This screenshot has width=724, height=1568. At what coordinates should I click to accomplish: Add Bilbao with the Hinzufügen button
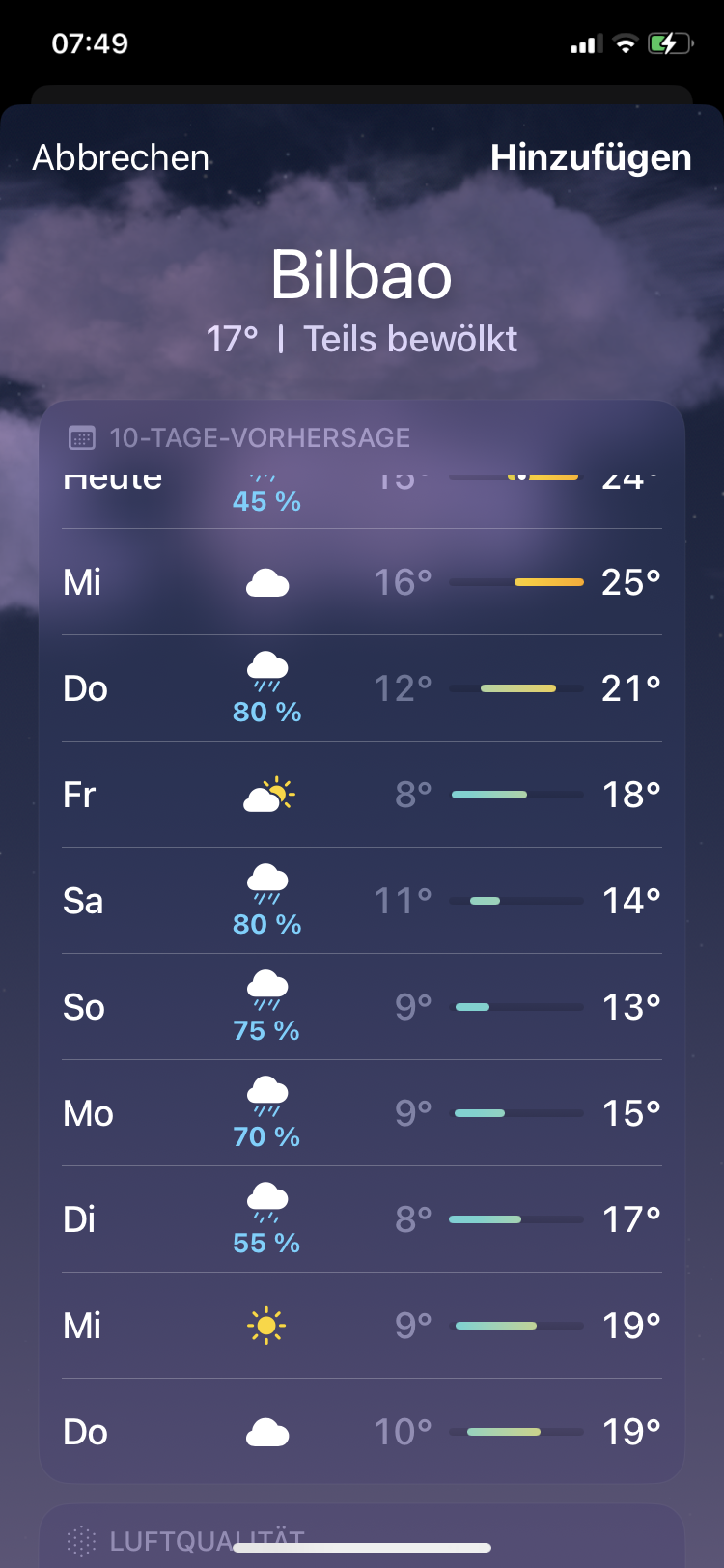click(x=590, y=157)
